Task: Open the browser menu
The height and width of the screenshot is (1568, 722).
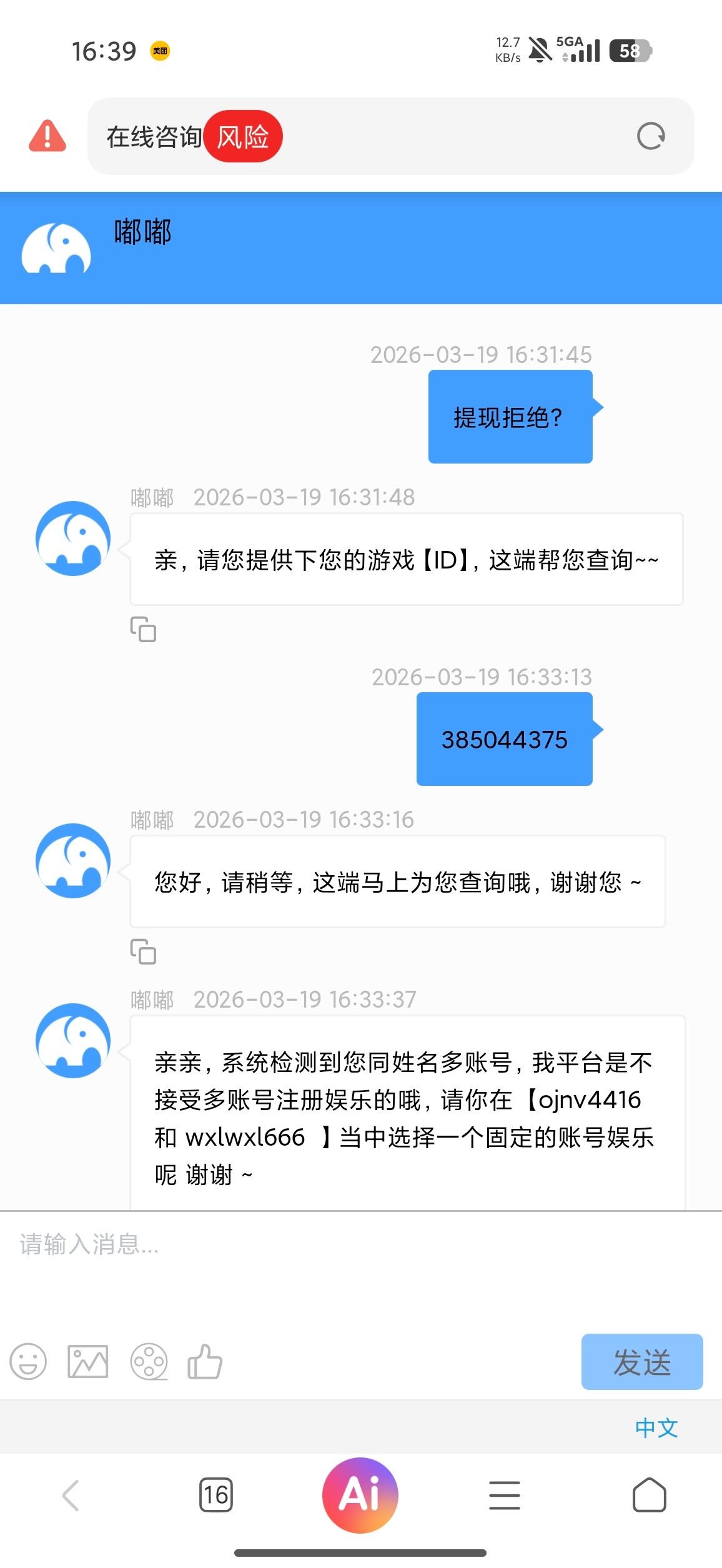Action: point(505,1496)
